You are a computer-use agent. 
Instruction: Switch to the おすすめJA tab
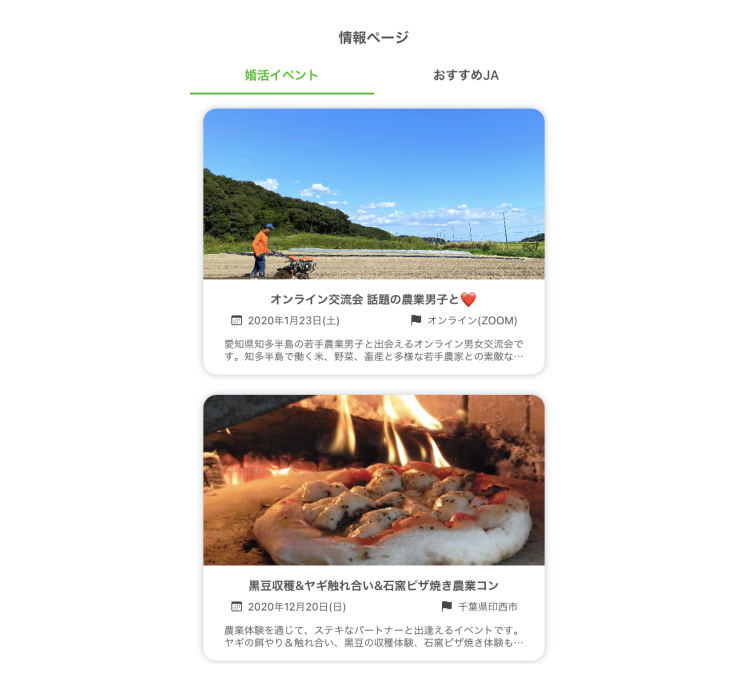coord(466,75)
